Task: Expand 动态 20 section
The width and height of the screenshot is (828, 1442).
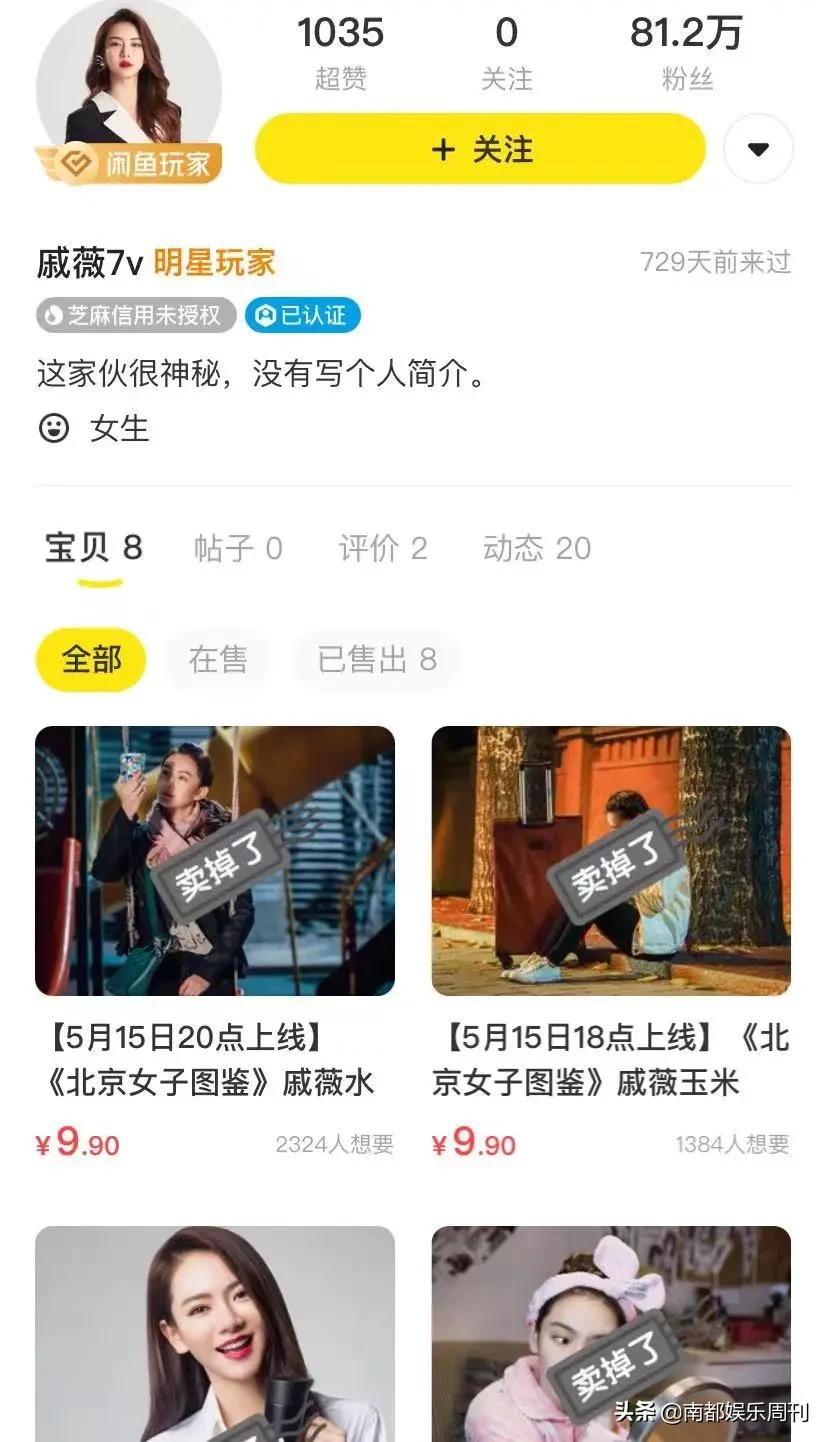Action: point(535,548)
